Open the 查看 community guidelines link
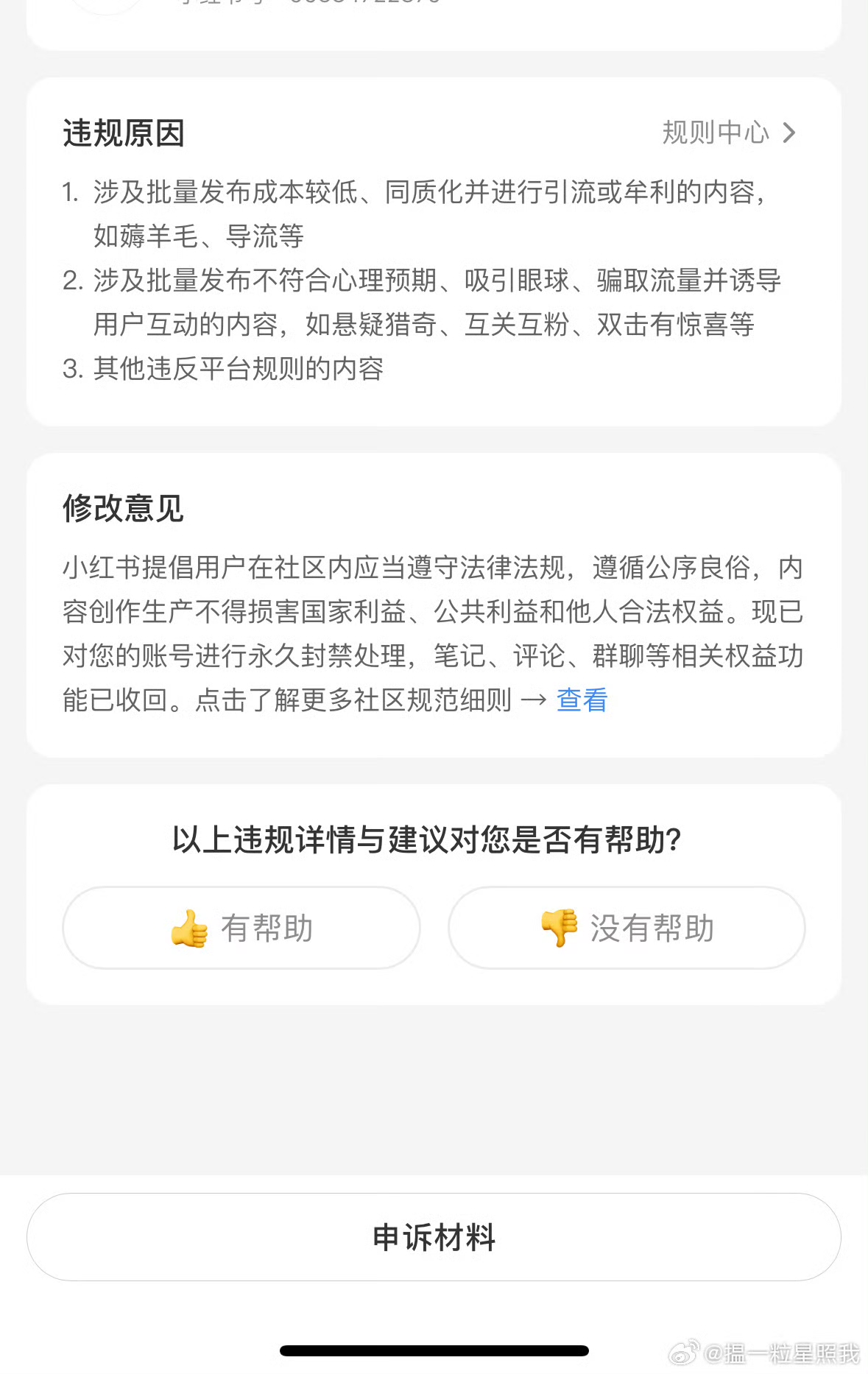Viewport: 868px width, 1374px height. (x=582, y=700)
